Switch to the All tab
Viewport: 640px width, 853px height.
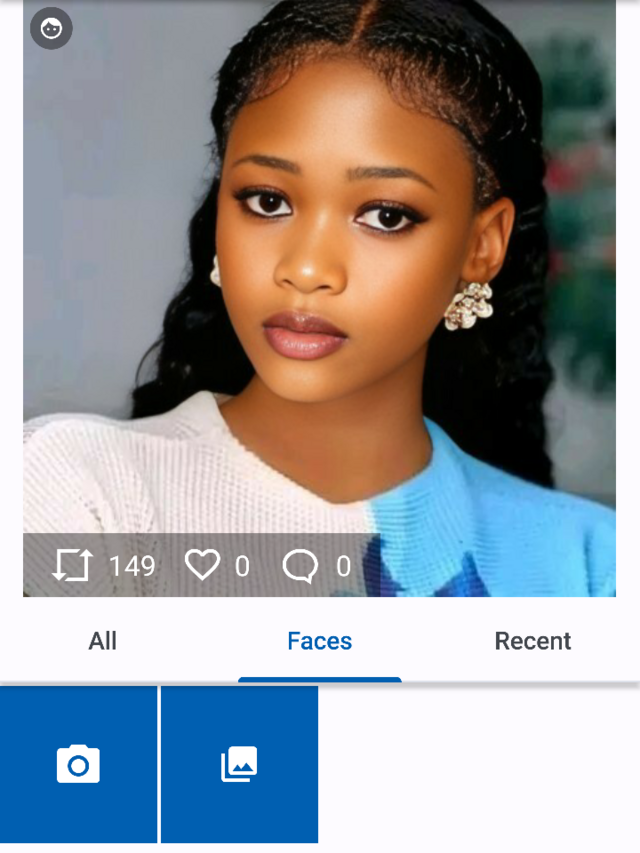[x=103, y=641]
